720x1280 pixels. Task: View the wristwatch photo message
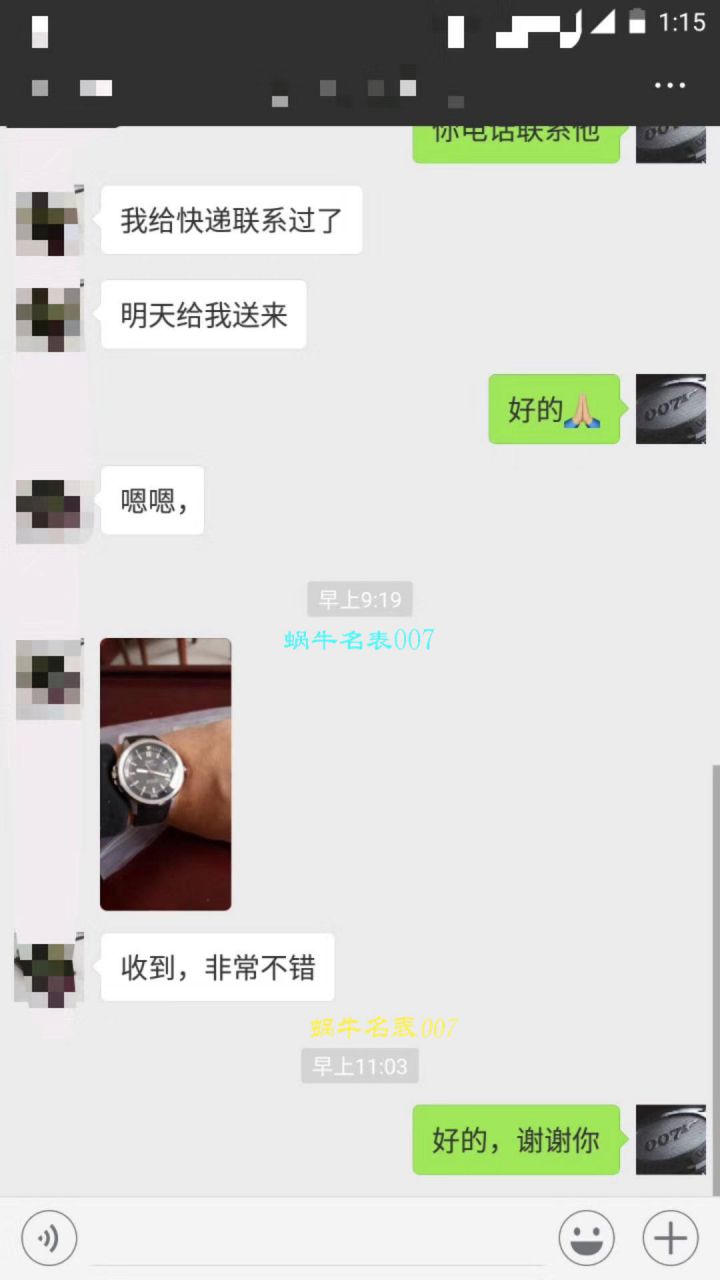[x=166, y=774]
